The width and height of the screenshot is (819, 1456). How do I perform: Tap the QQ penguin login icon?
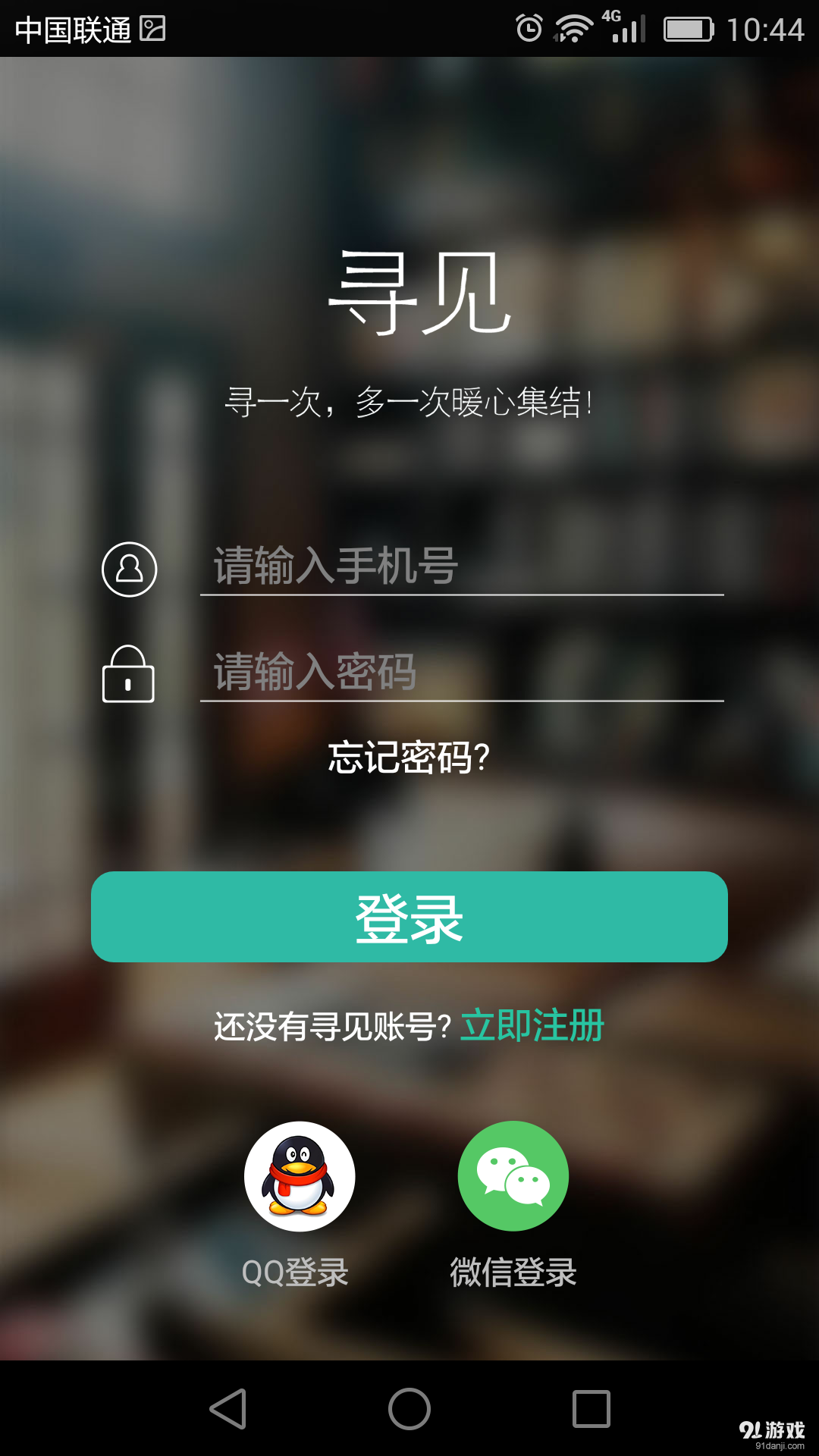299,1175
